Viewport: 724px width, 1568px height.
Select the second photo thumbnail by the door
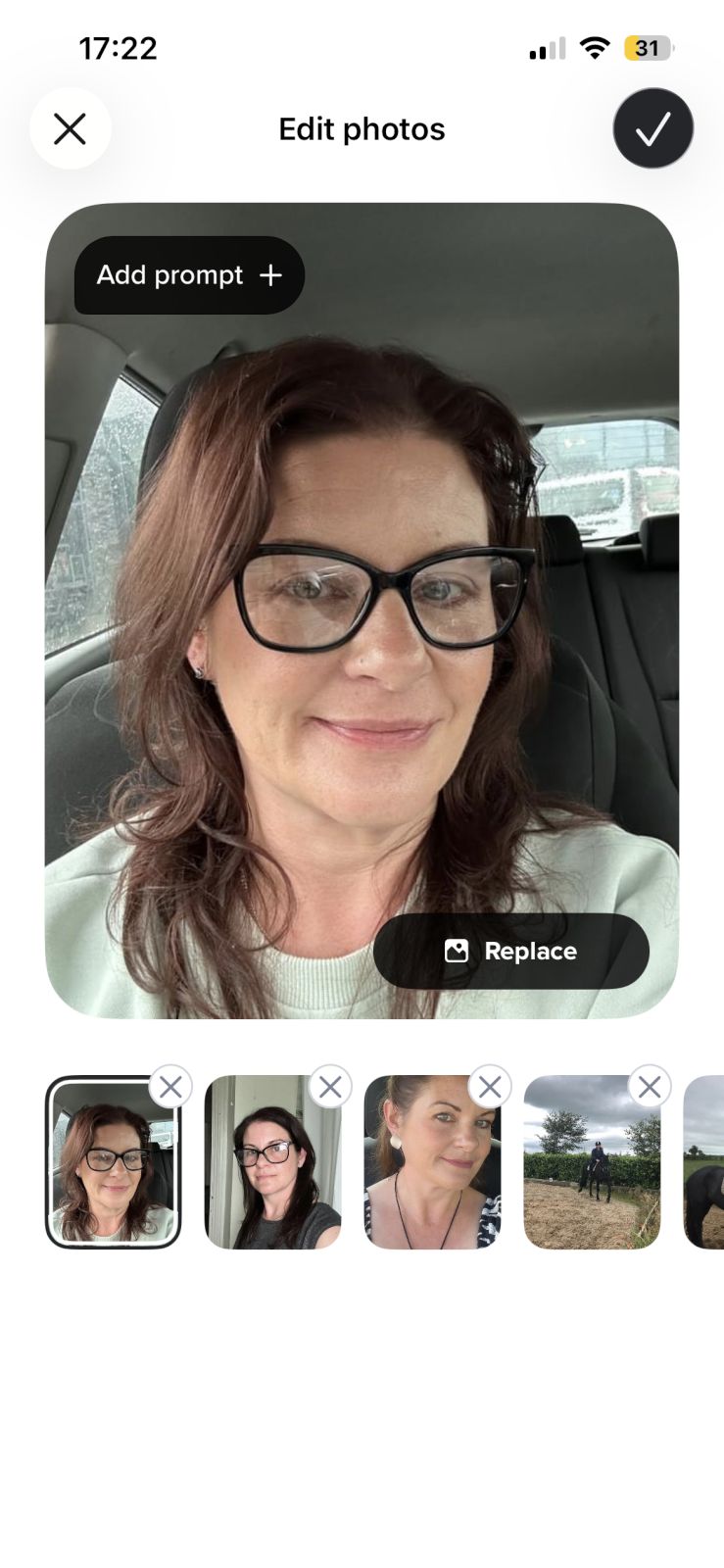[x=272, y=1171]
